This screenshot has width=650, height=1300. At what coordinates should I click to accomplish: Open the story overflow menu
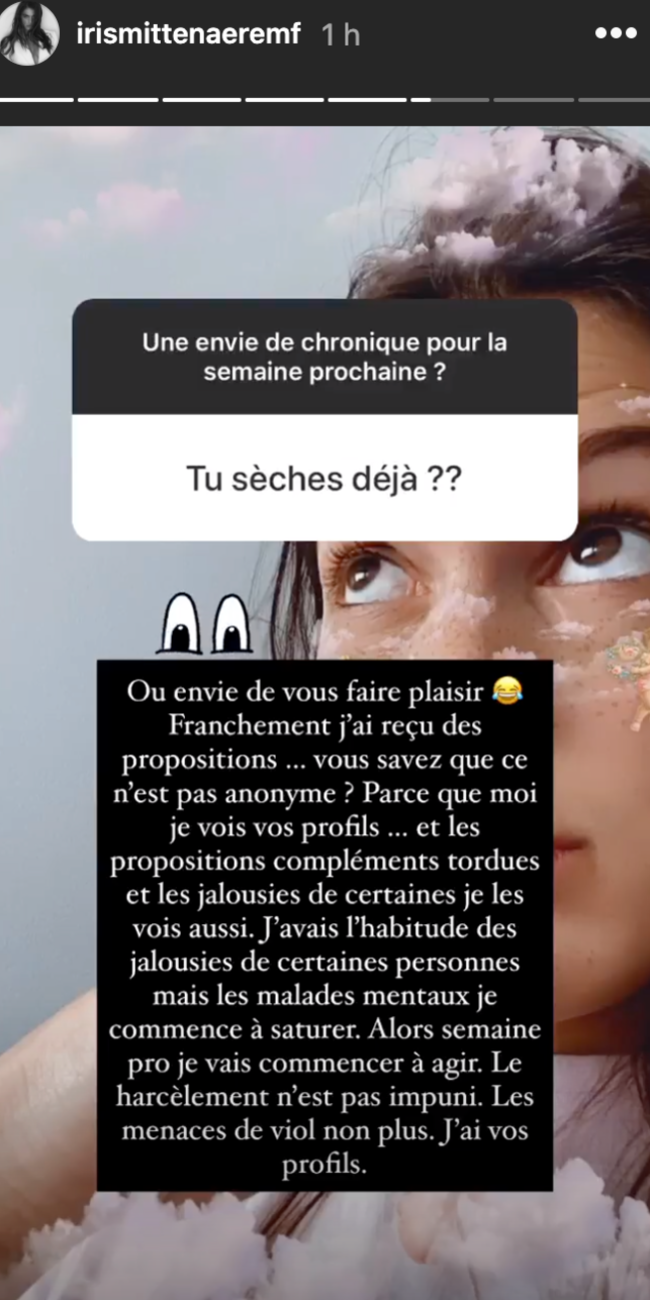(614, 33)
